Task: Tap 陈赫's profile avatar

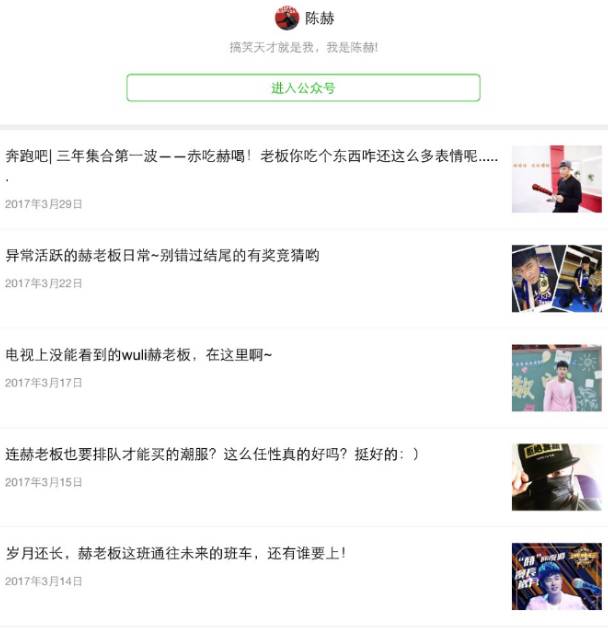Action: point(287,18)
